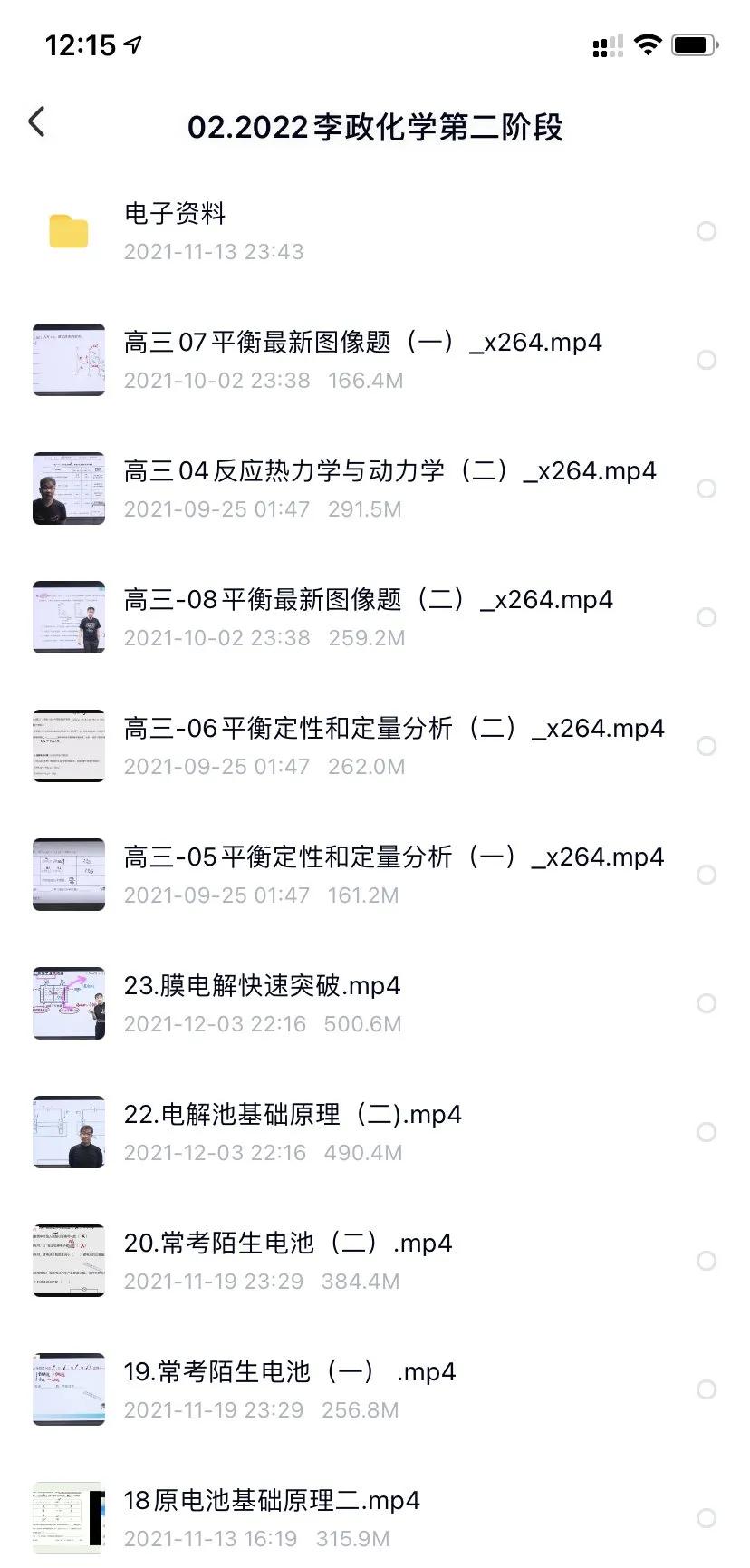The width and height of the screenshot is (750, 1568).
Task: Tap the Wi-Fi status icon
Action: pyautogui.click(x=649, y=44)
